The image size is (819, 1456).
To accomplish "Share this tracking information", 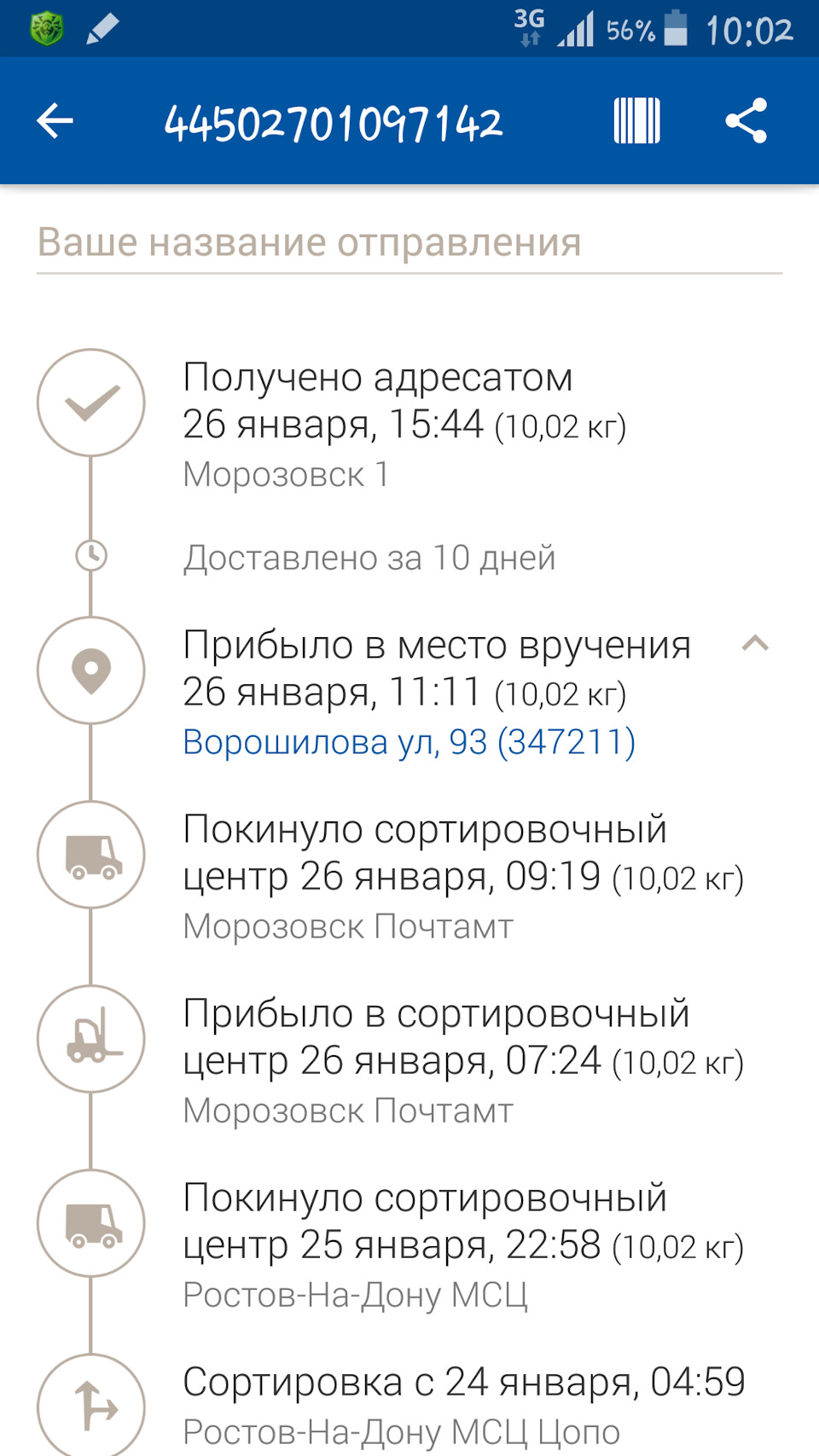I will click(x=746, y=121).
